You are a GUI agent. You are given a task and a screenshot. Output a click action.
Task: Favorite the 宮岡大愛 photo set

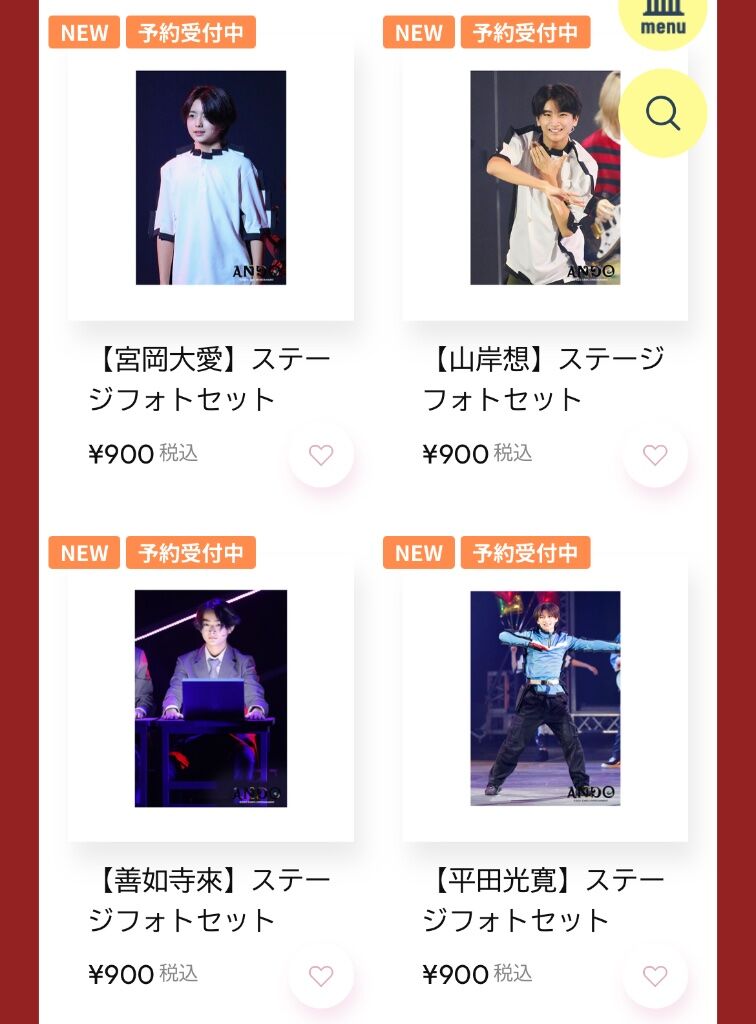tap(321, 455)
